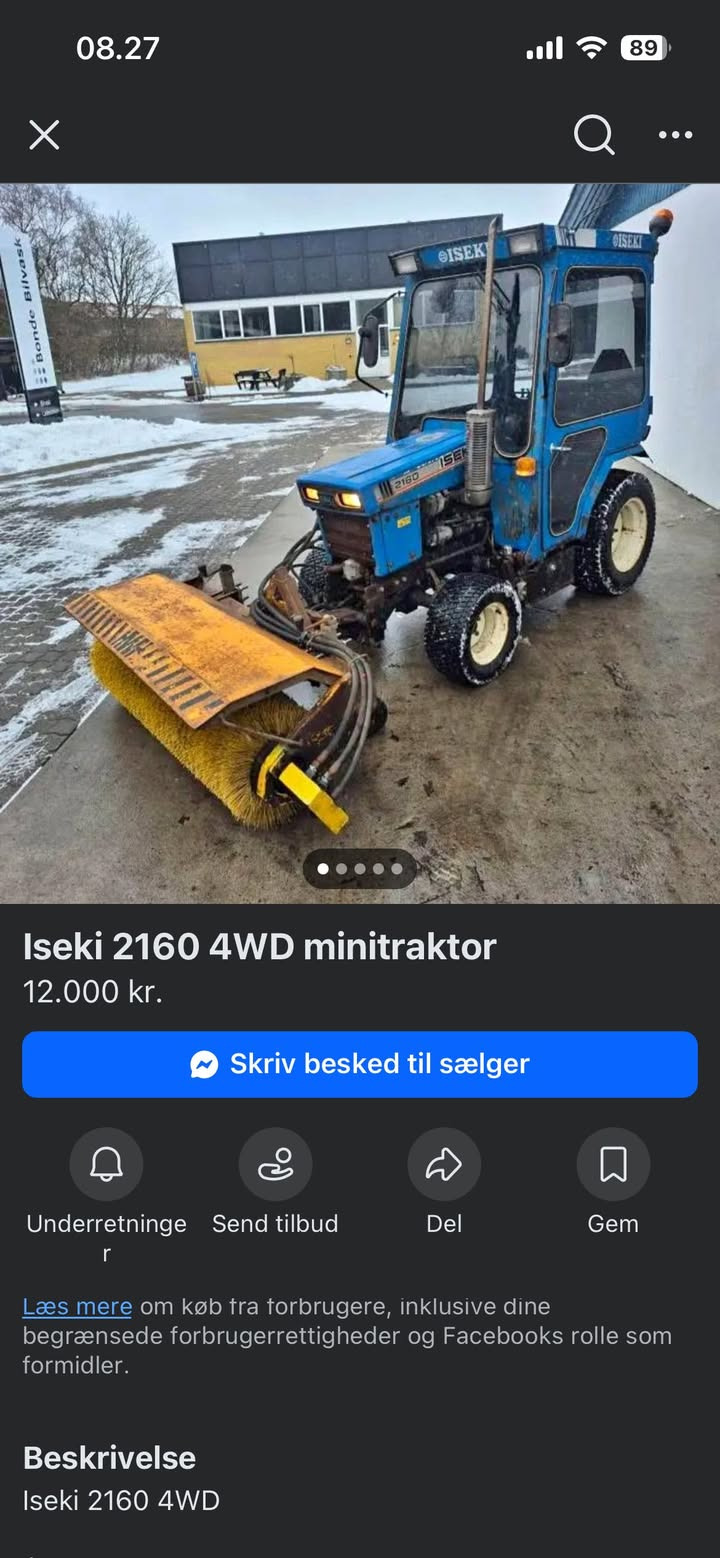
Task: Select the Beskrivelse section heading
Action: point(110,1458)
